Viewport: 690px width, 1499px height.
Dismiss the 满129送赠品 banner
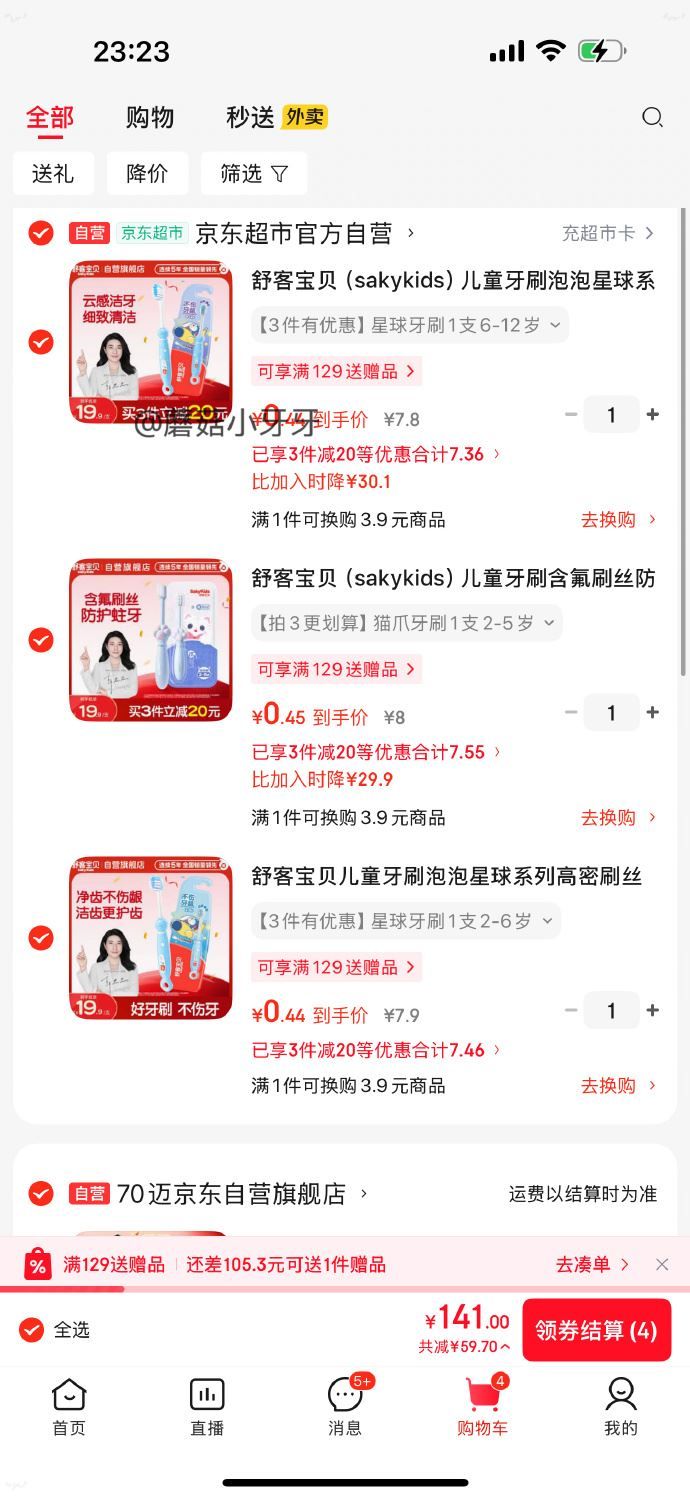coord(662,1264)
